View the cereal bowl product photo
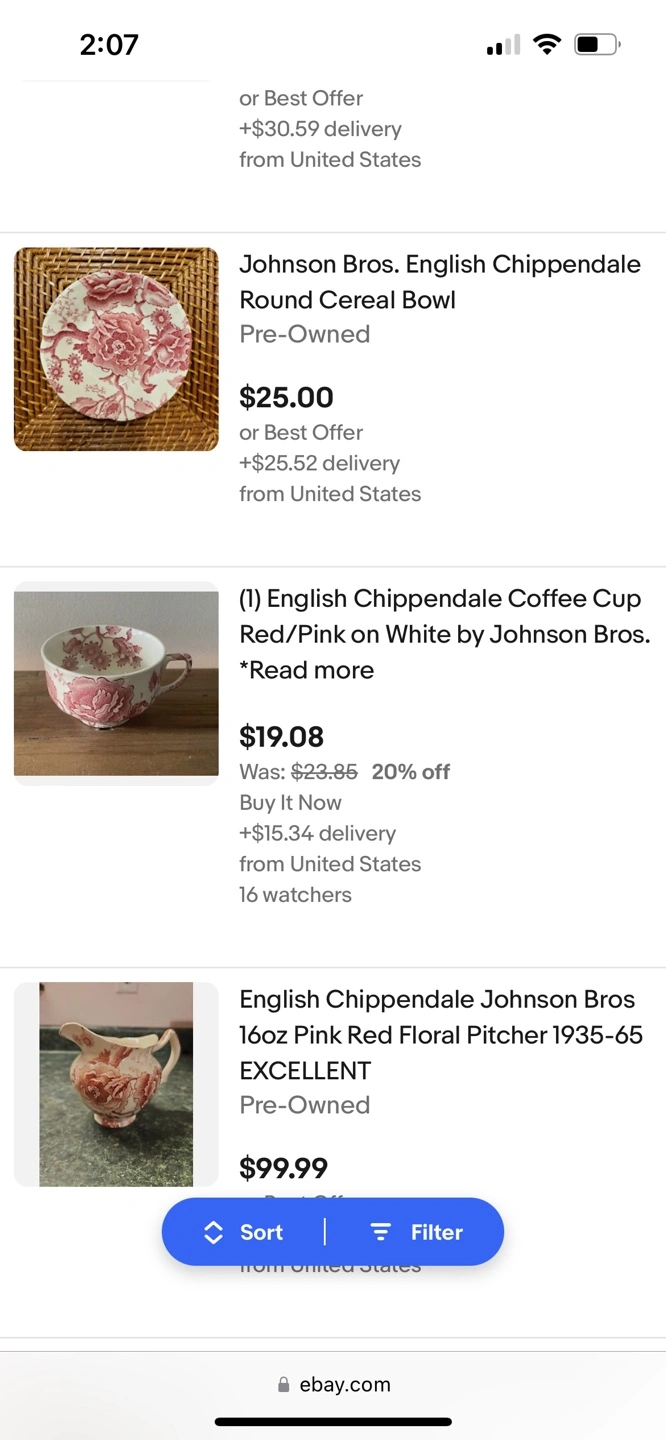The height and width of the screenshot is (1440, 666). (x=116, y=349)
